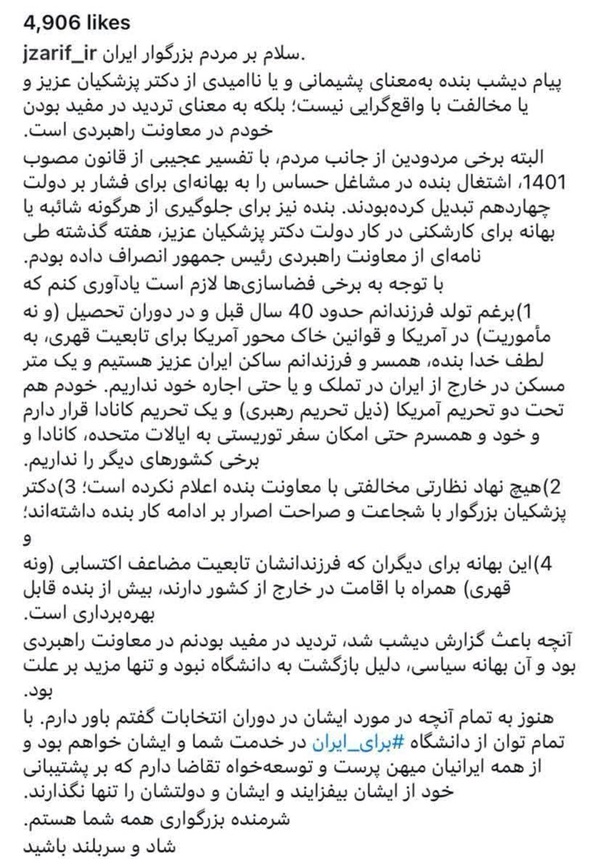The image size is (600, 867).
Task: View the list of 4,906 likes
Action: point(76,23)
